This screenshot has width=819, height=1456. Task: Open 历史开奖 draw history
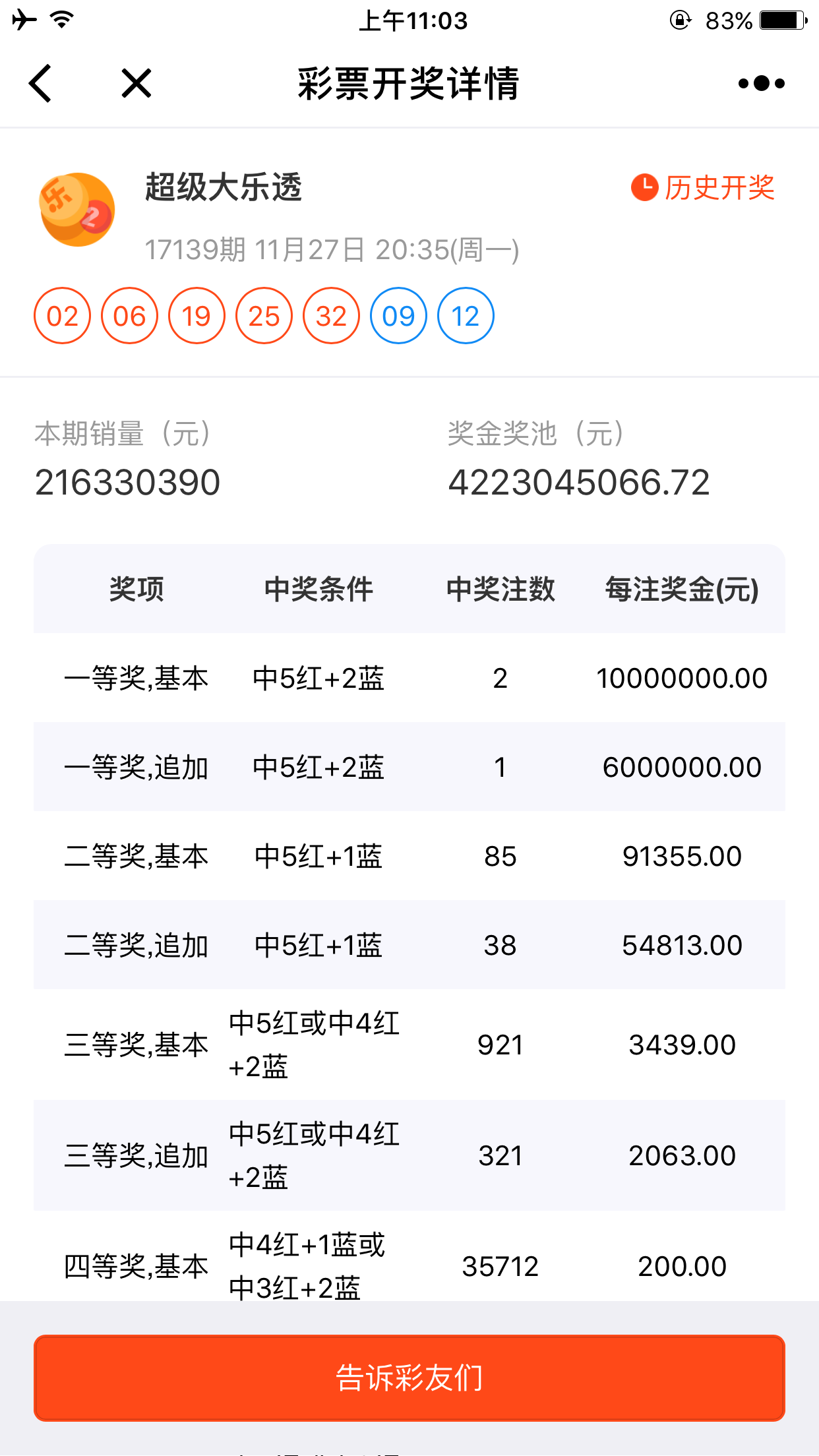[x=703, y=188]
